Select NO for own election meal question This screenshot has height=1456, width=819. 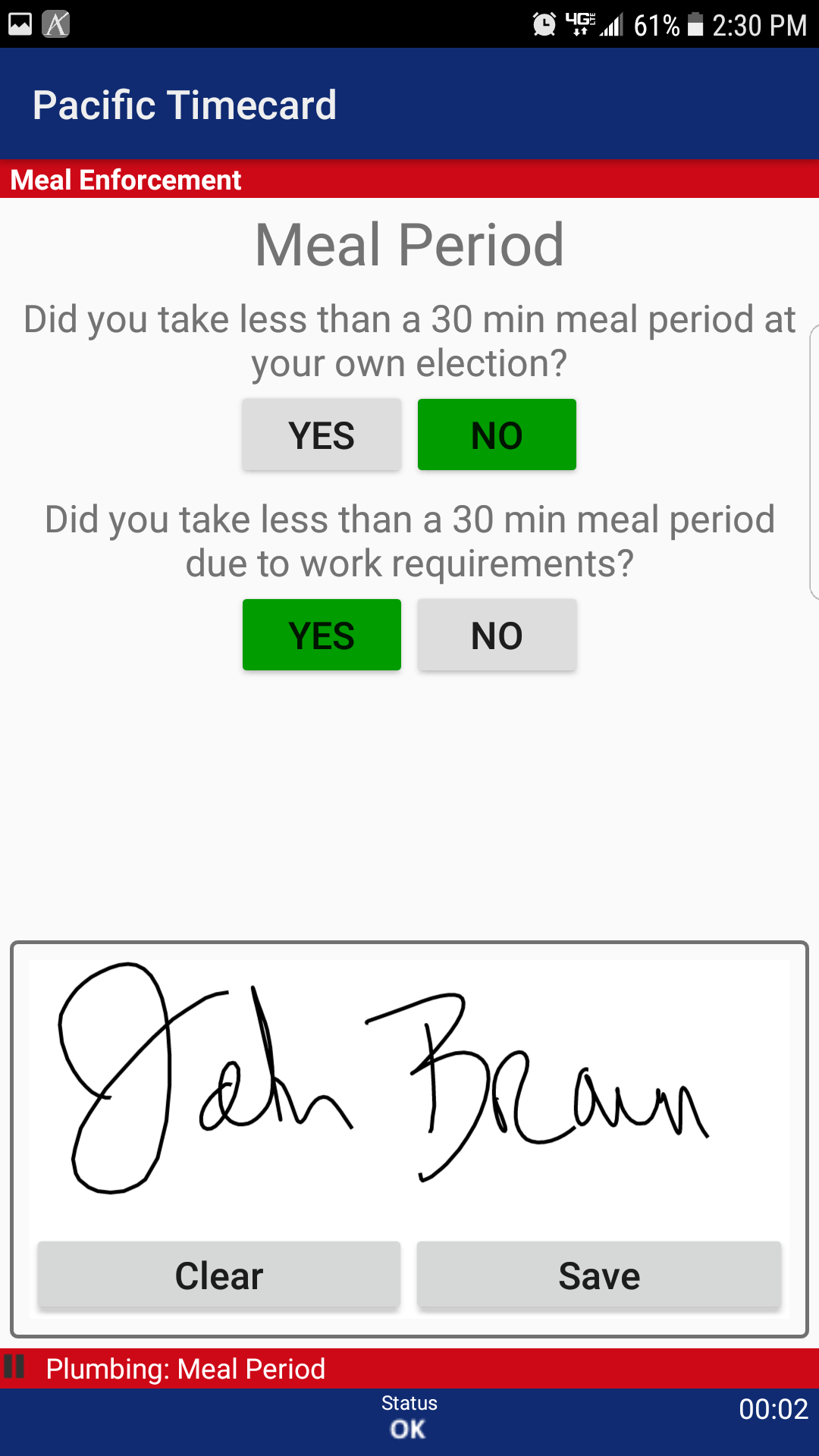pos(497,435)
